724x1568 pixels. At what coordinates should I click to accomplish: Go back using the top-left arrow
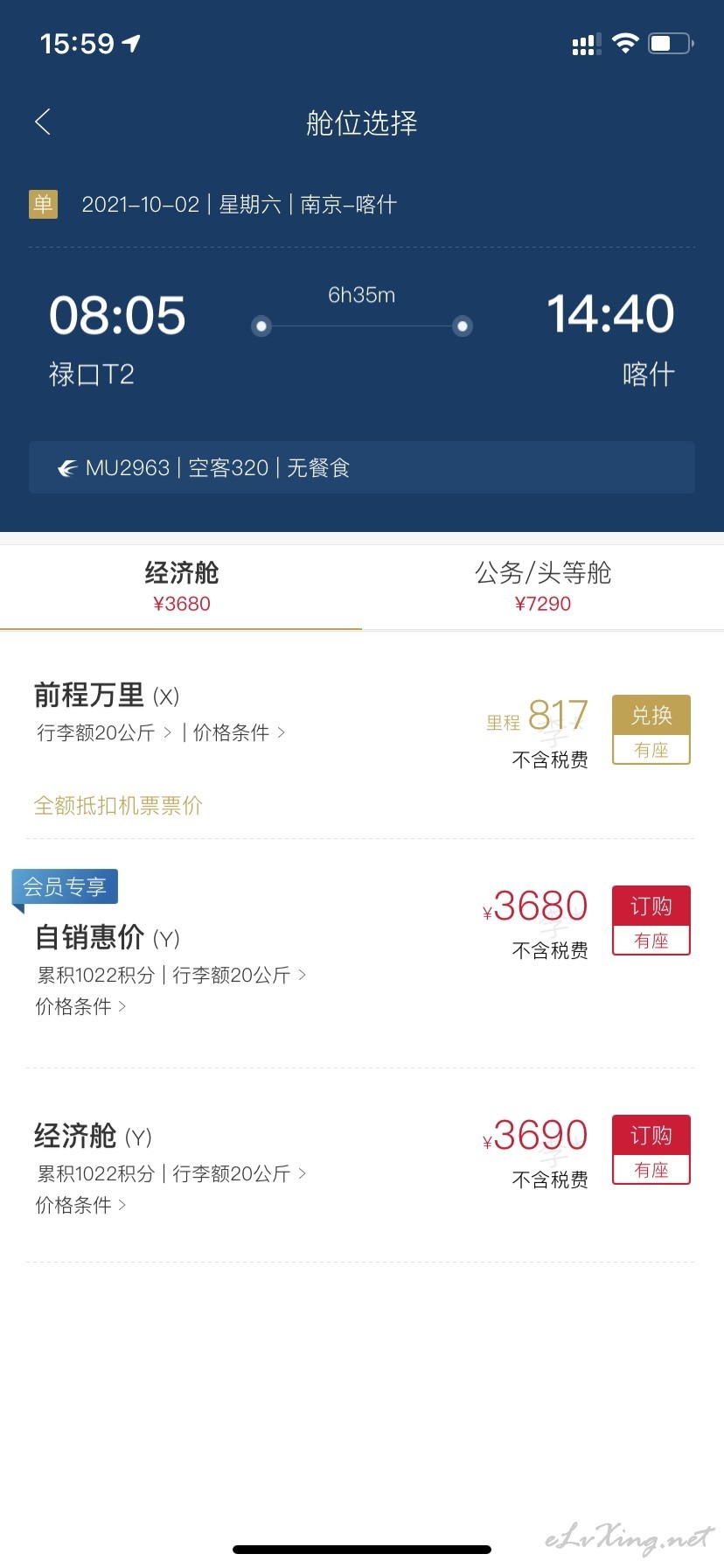[43, 122]
